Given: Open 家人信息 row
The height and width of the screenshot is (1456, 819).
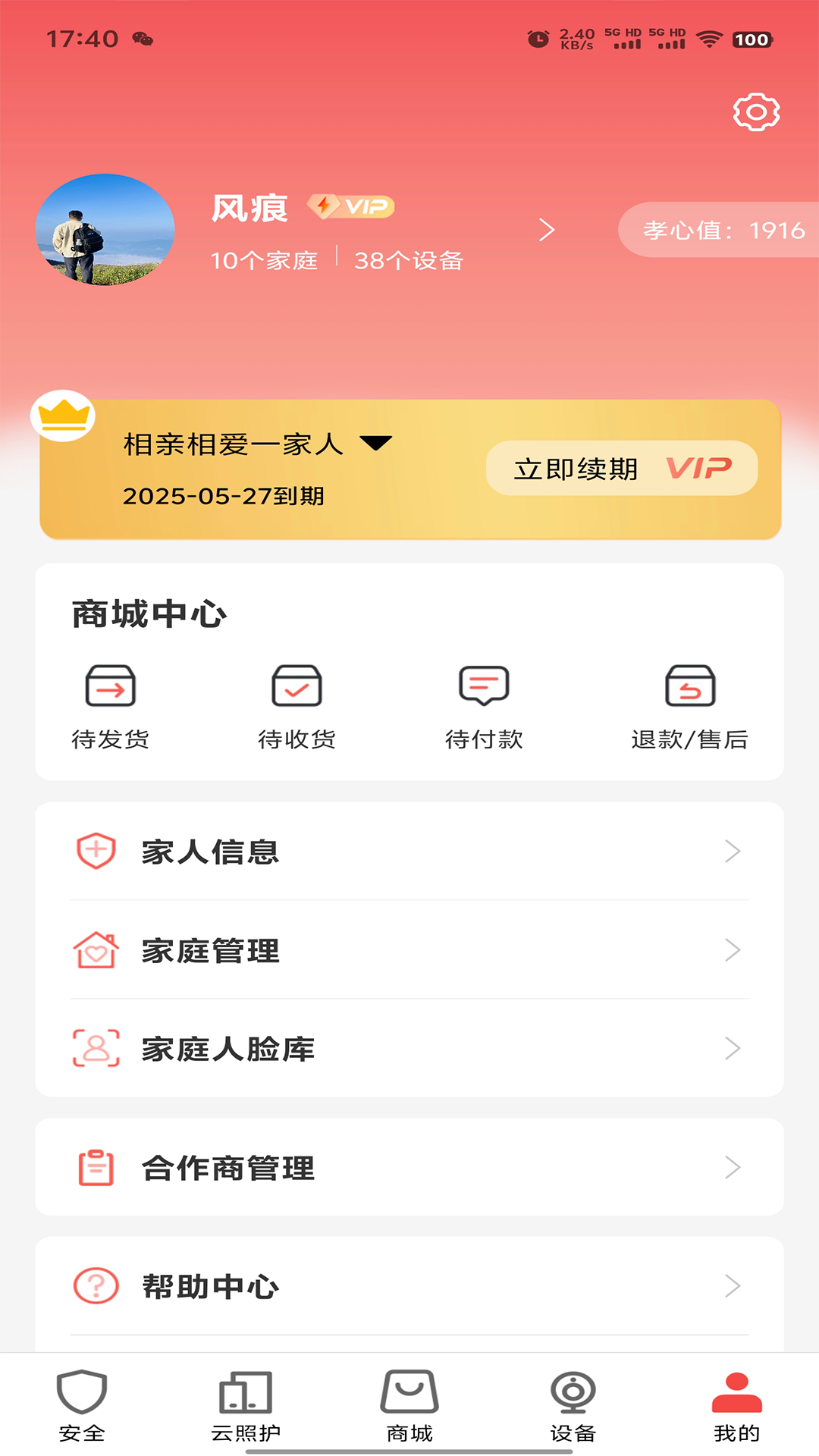Looking at the screenshot, I should pyautogui.click(x=409, y=852).
